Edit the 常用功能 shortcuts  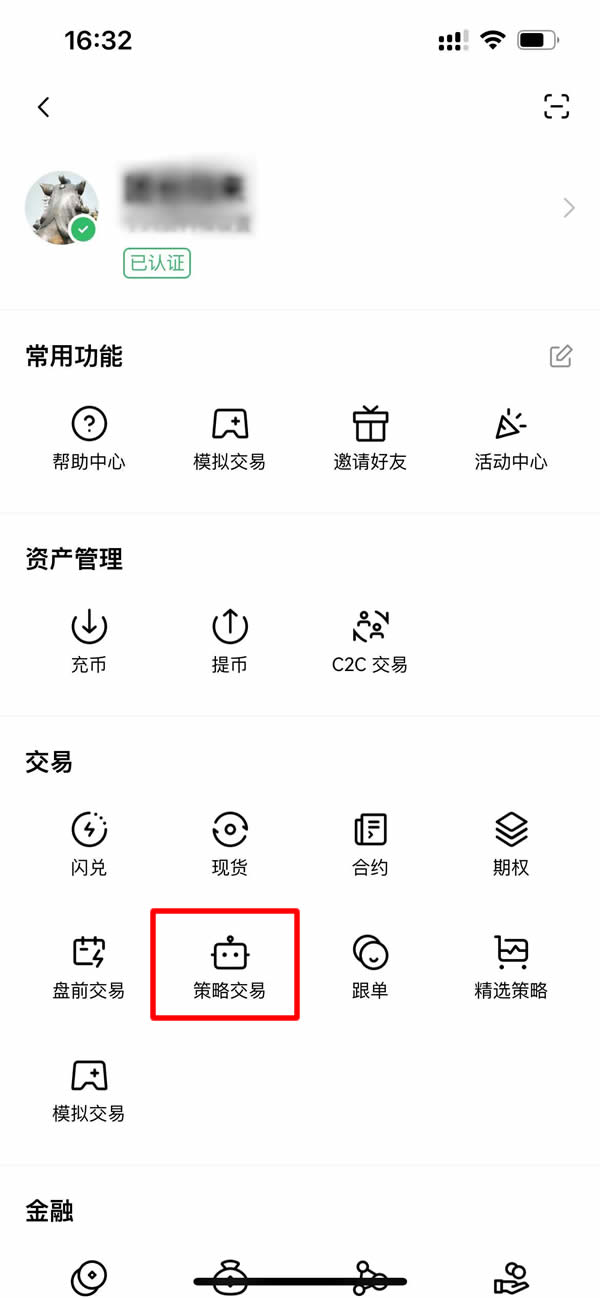(x=561, y=356)
